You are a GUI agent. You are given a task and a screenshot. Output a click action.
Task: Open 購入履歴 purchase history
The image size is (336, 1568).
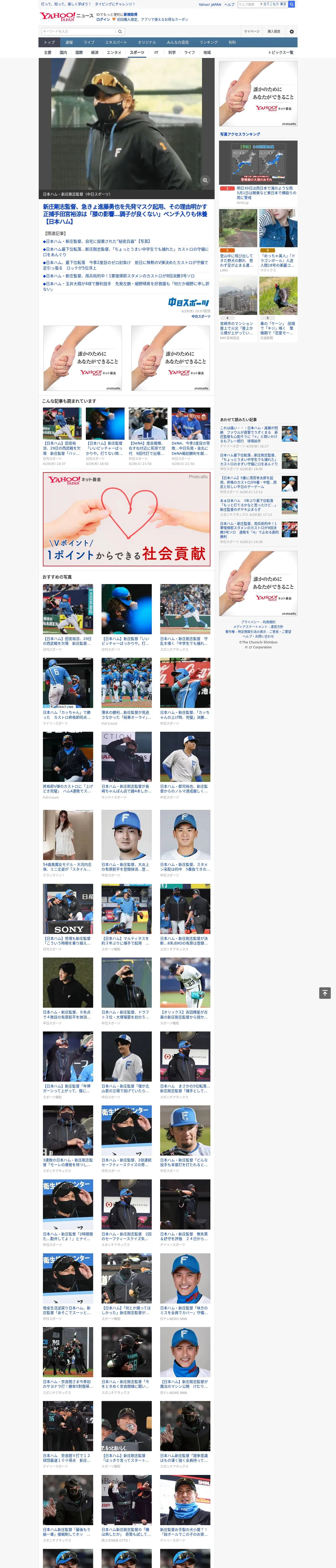274,31
